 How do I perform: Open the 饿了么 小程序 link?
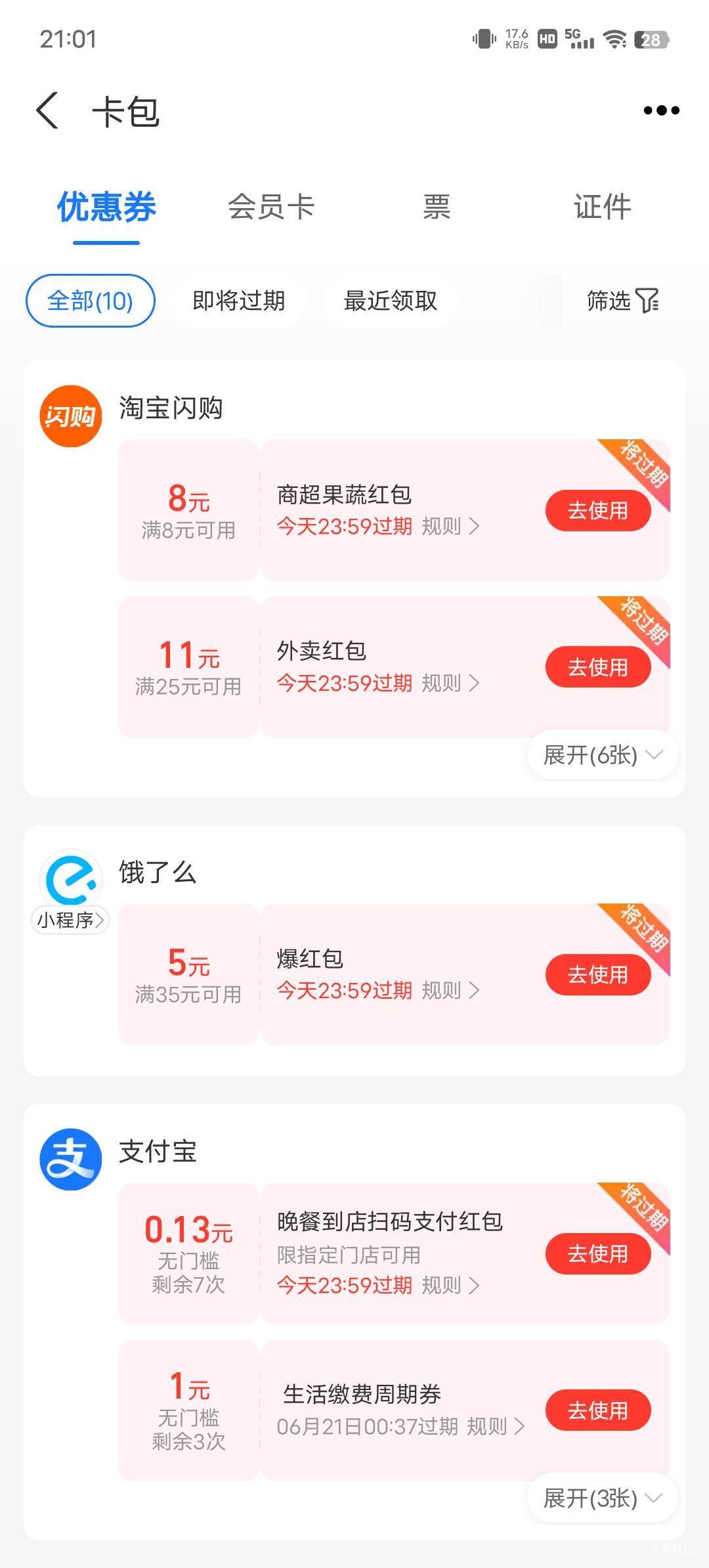click(x=70, y=920)
